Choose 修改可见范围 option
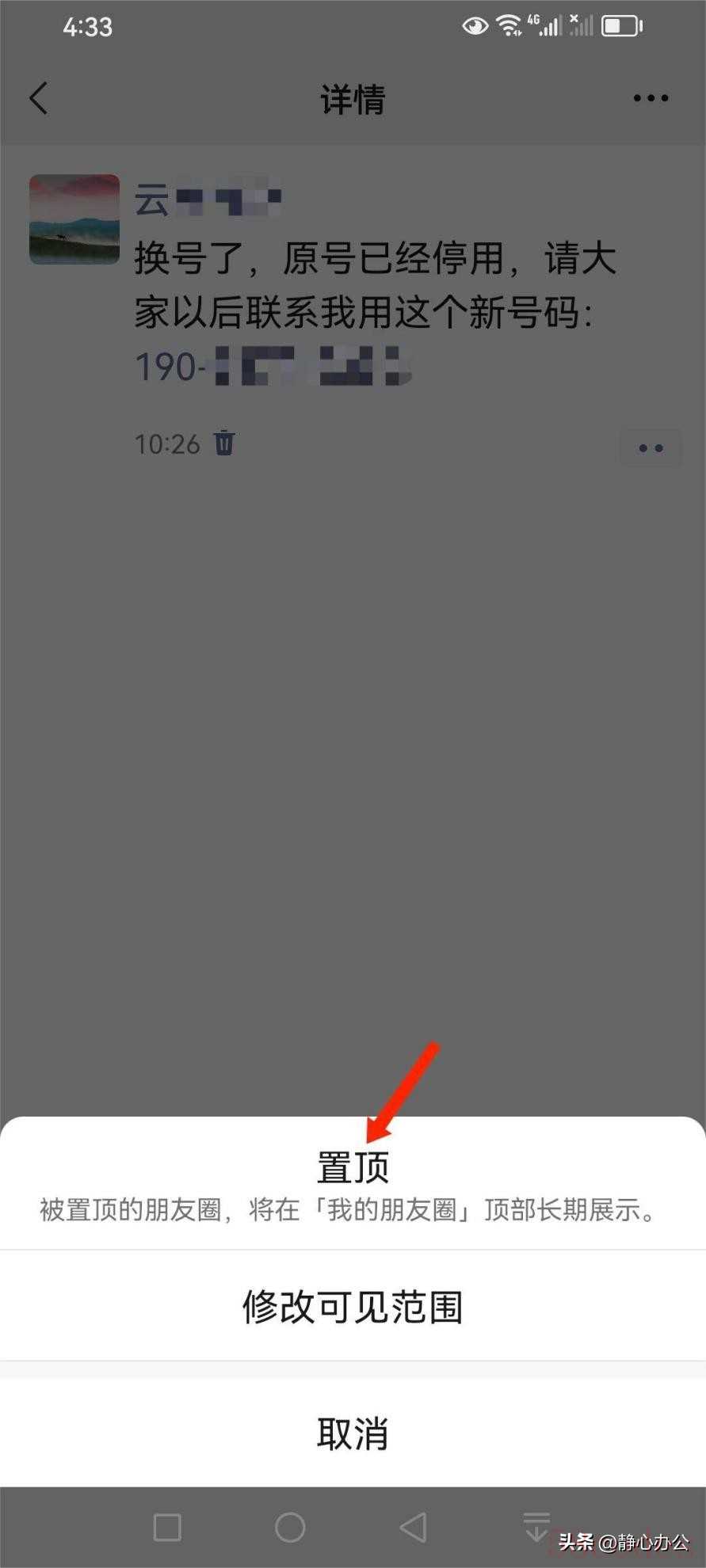 pos(353,1307)
